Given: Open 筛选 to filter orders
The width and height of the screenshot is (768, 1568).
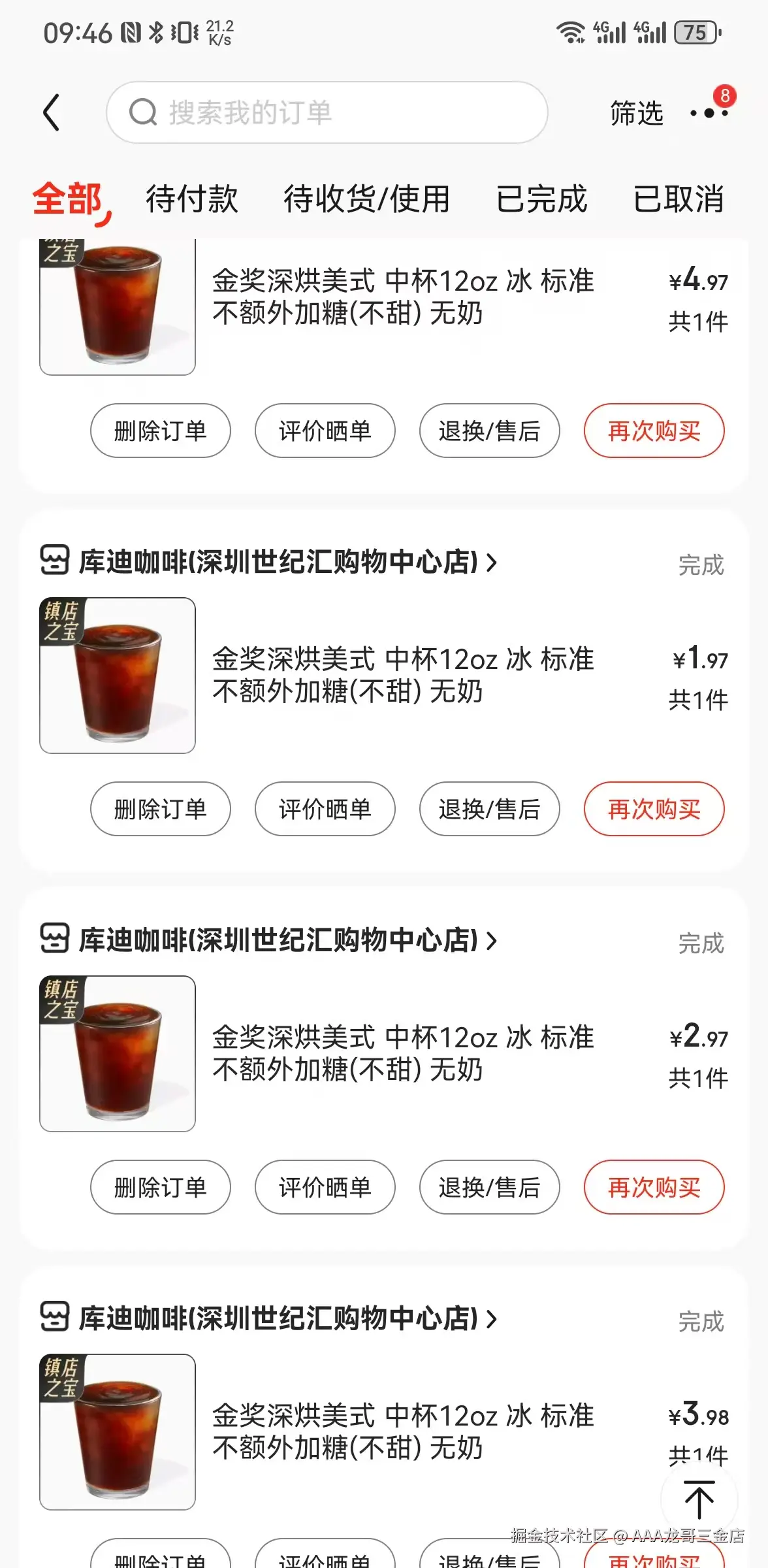Looking at the screenshot, I should coord(637,112).
